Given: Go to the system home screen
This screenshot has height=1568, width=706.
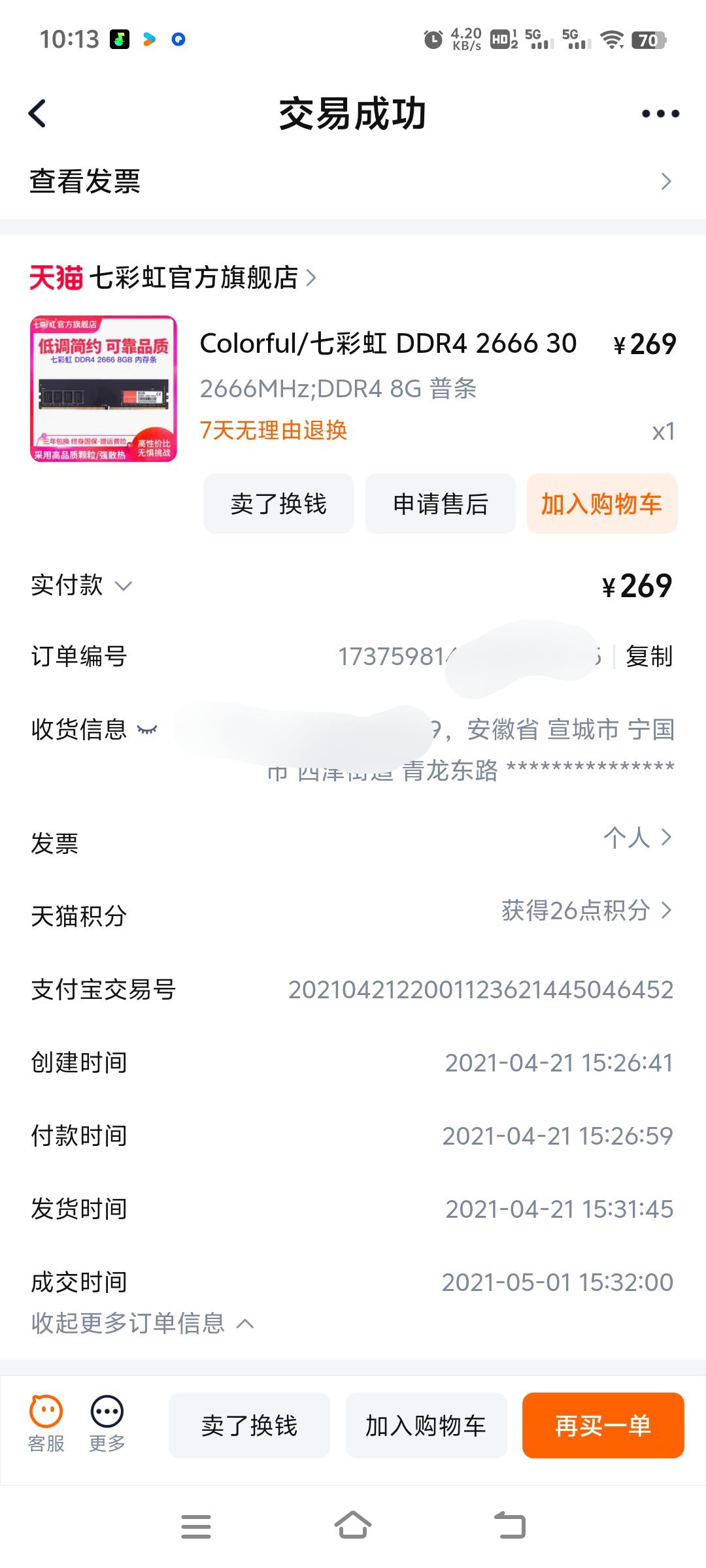Looking at the screenshot, I should [x=353, y=1526].
